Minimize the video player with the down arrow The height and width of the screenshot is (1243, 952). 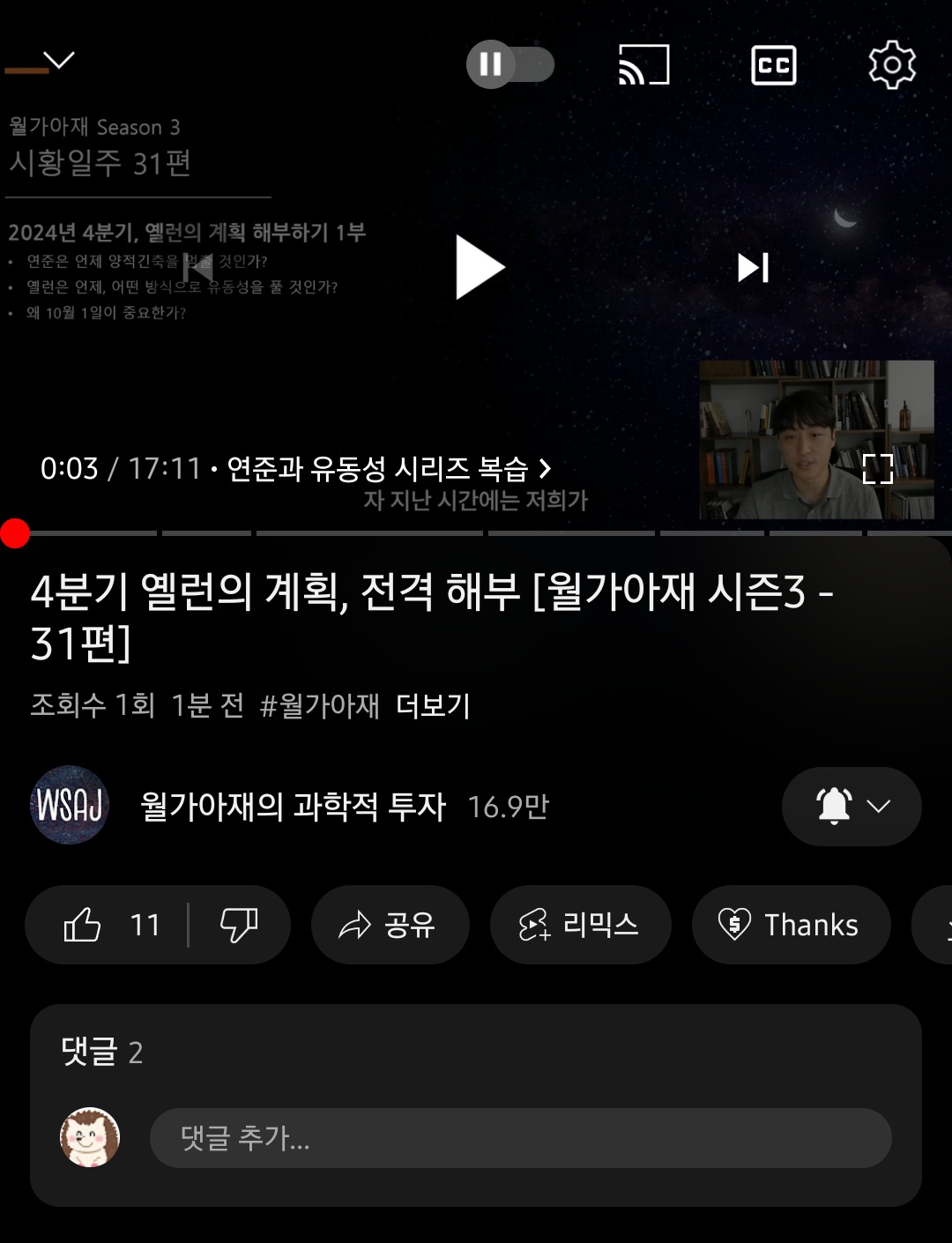(58, 60)
